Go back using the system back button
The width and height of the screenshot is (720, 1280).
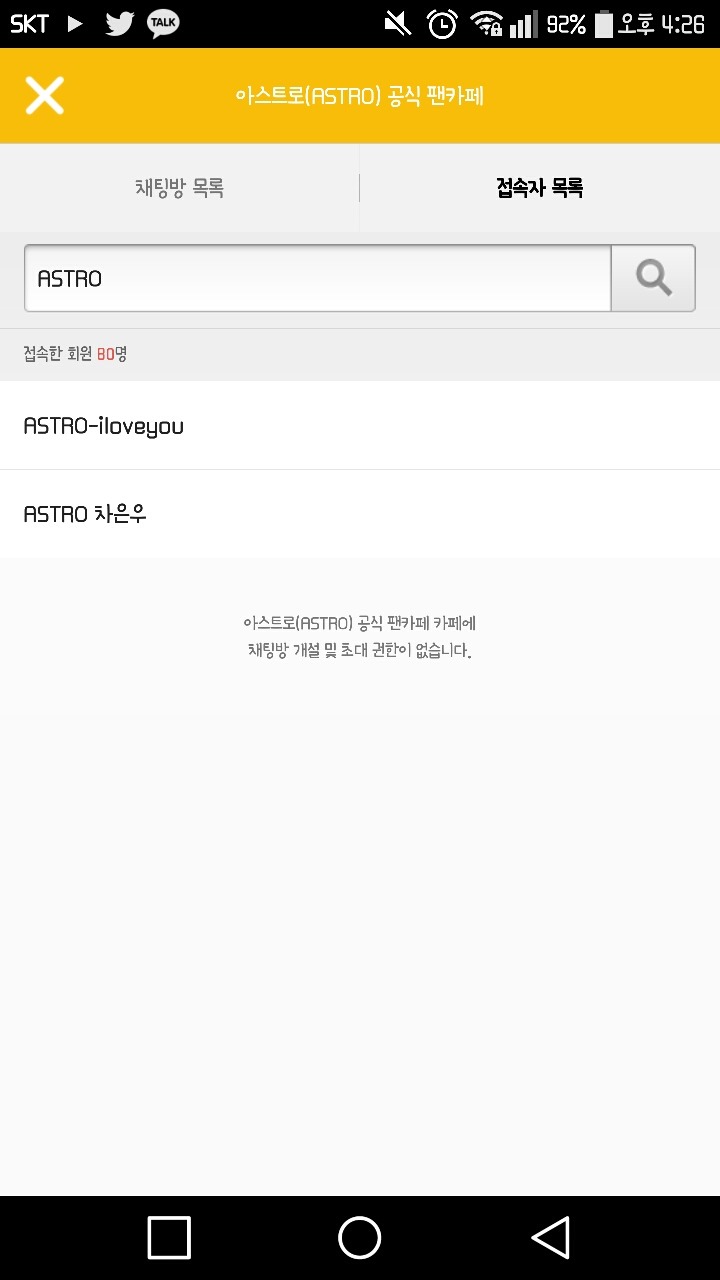click(x=550, y=1237)
